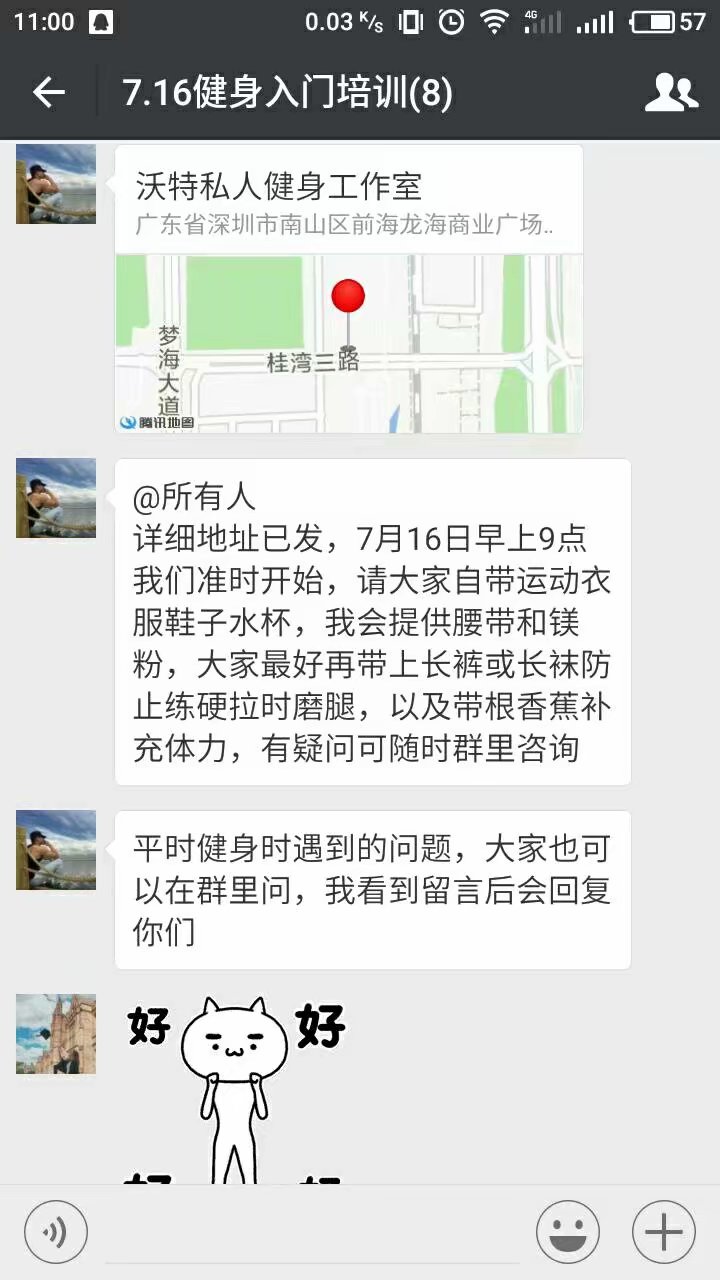Tap the back arrow to leave chat
The height and width of the screenshot is (1280, 720).
click(47, 91)
